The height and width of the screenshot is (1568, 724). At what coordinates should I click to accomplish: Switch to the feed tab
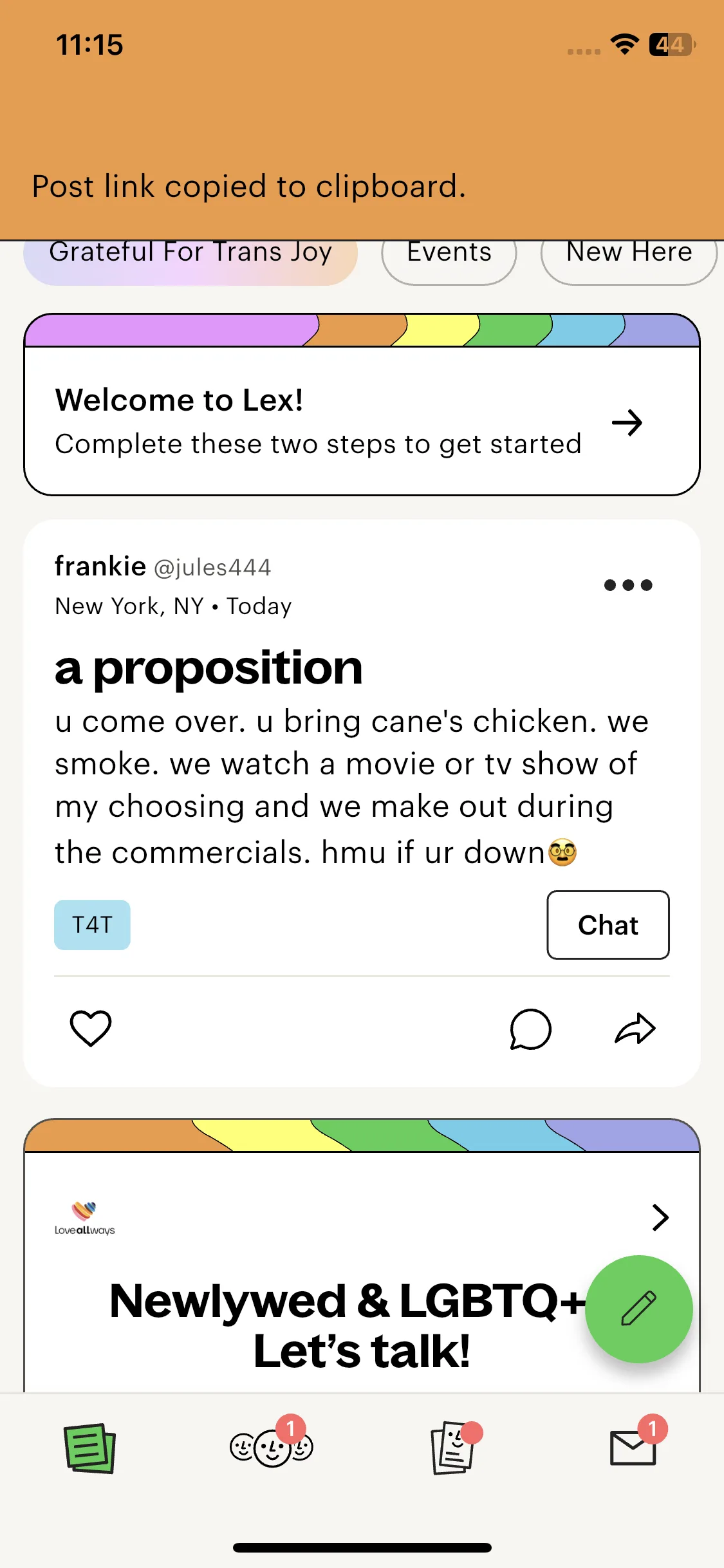point(90,1448)
